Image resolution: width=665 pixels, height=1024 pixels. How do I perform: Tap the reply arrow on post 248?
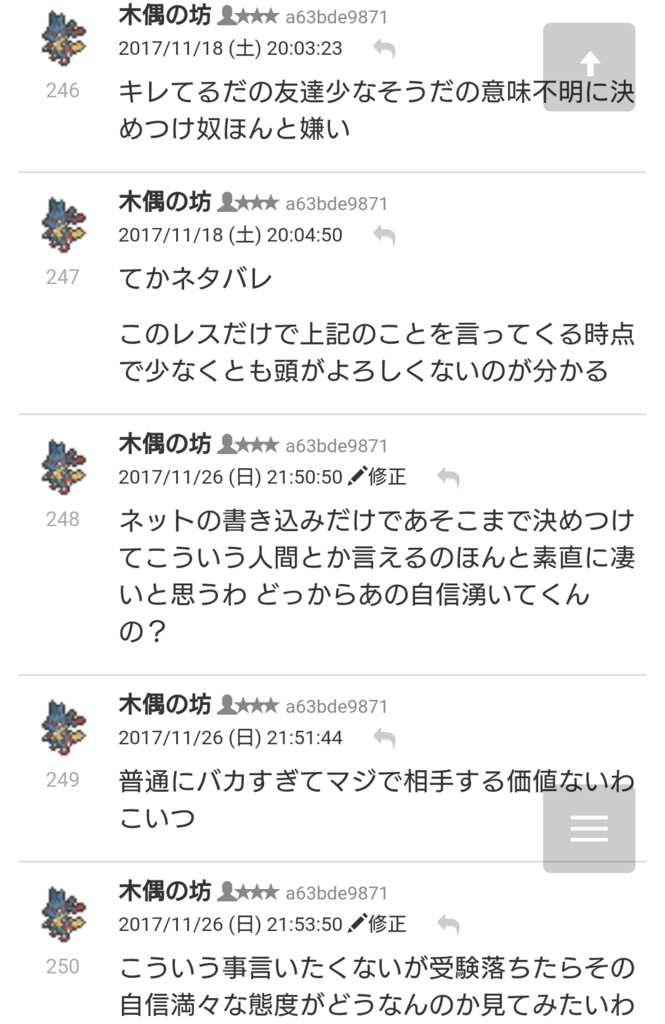coord(448,477)
